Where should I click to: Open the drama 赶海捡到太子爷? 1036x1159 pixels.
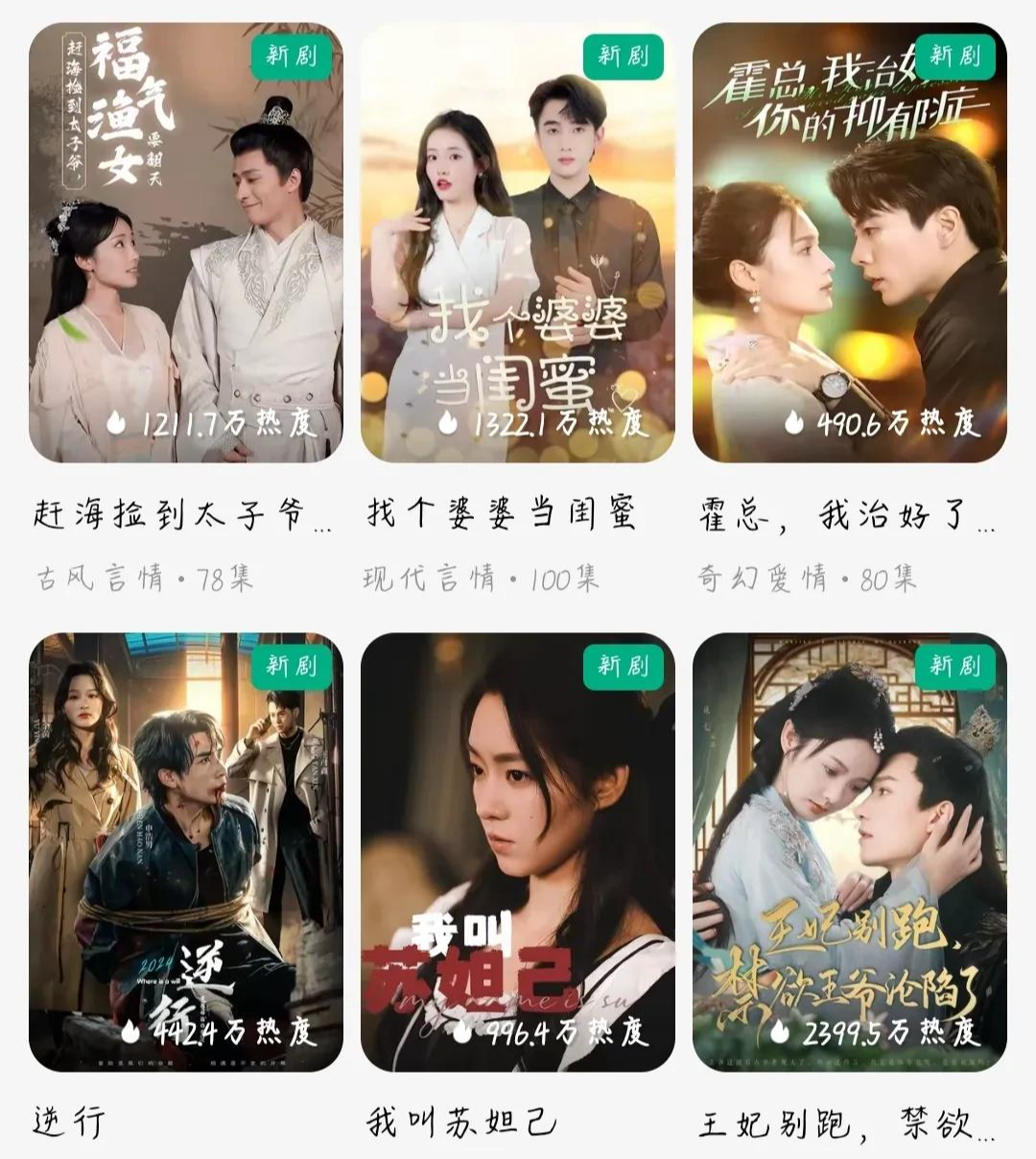pos(185,243)
